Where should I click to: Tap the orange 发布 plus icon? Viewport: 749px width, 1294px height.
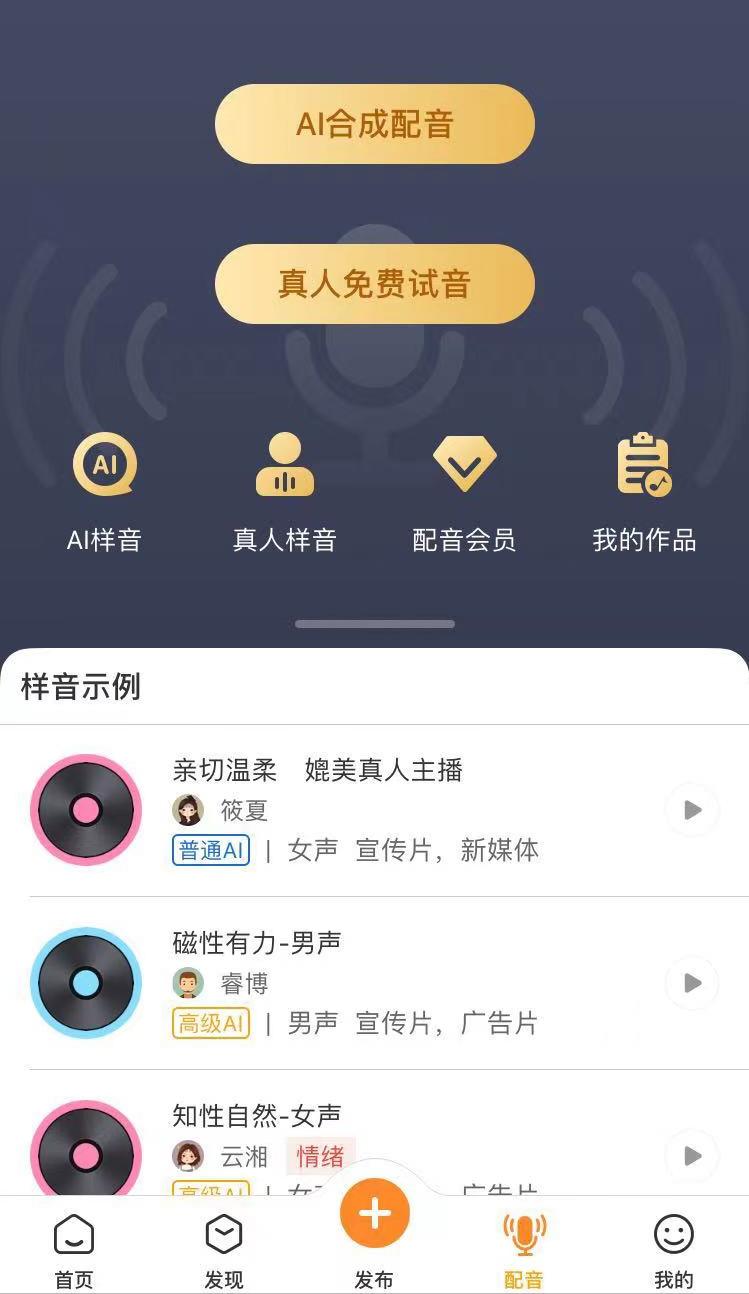click(374, 1212)
